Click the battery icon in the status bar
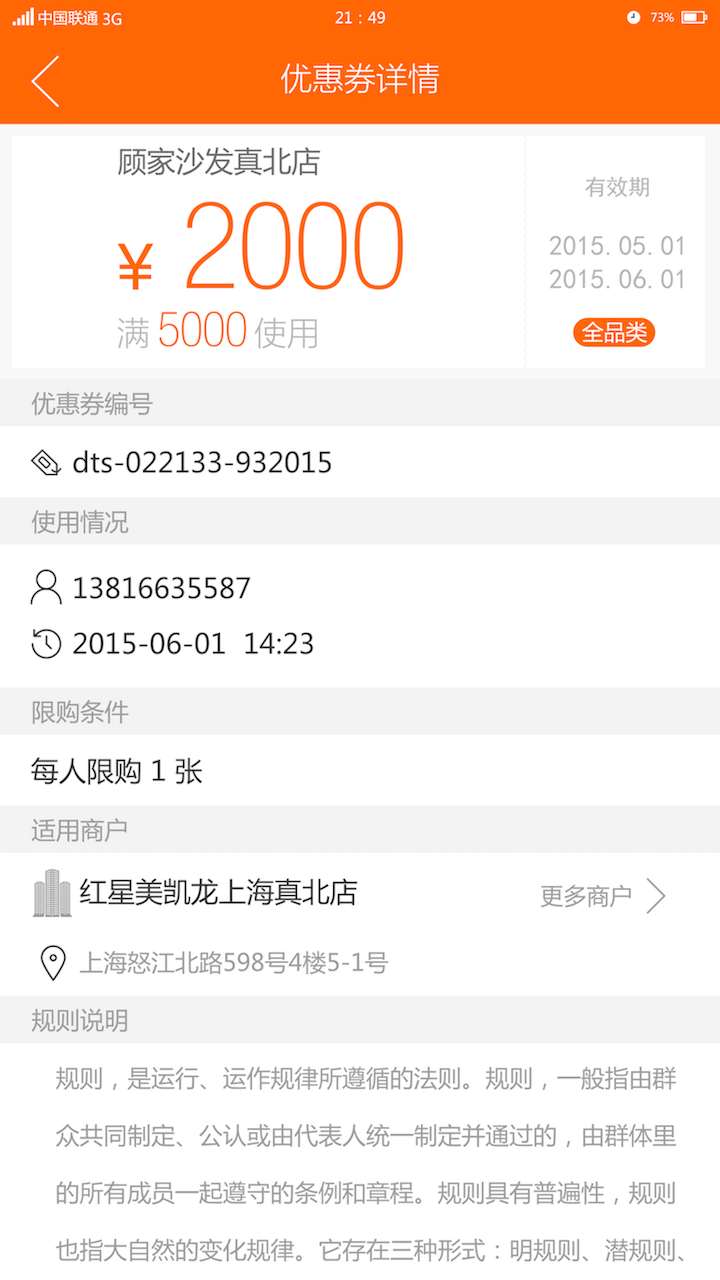The height and width of the screenshot is (1280, 720). (x=693, y=16)
